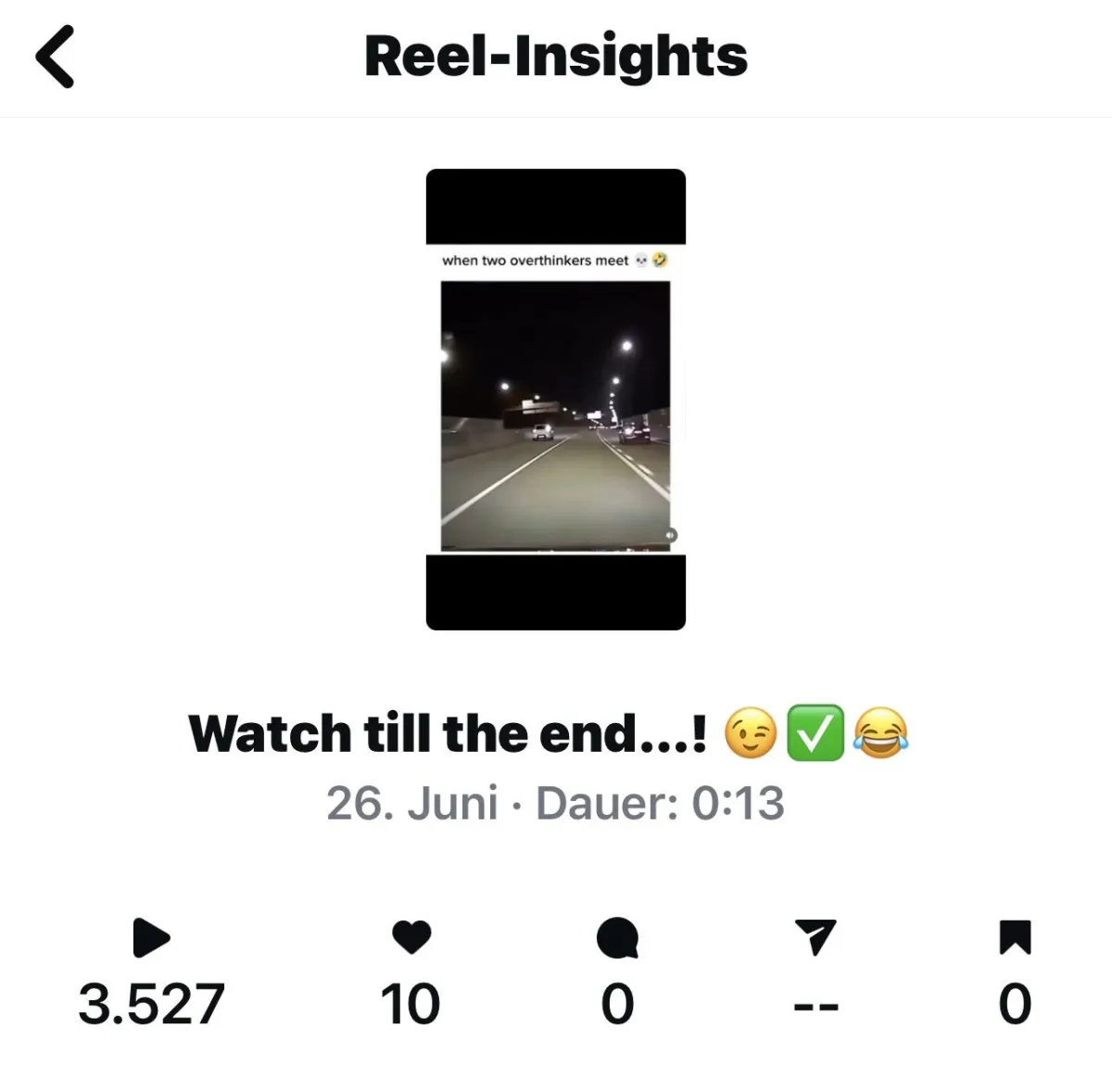
Task: Go back from Reel-Insights
Action: click(56, 57)
